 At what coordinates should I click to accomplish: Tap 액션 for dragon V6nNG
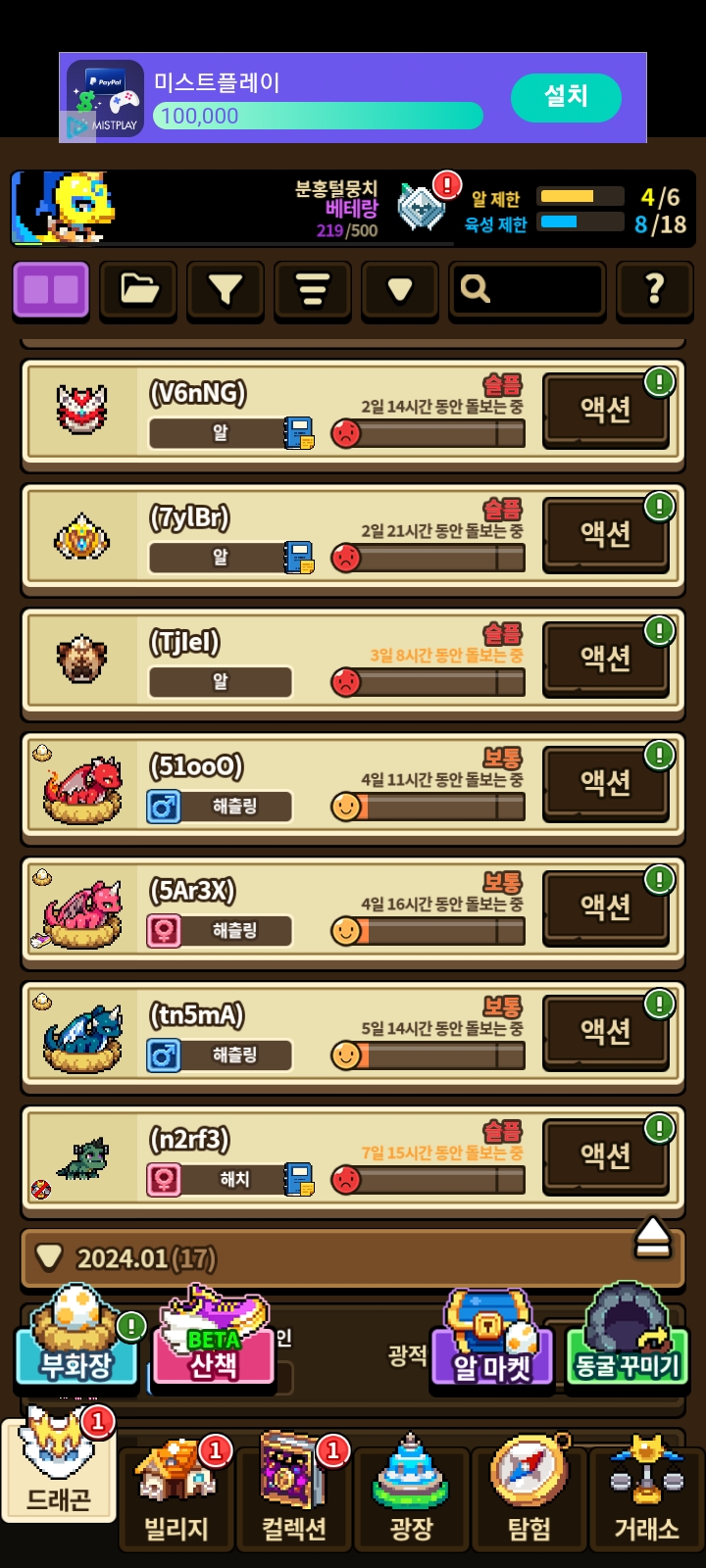605,409
